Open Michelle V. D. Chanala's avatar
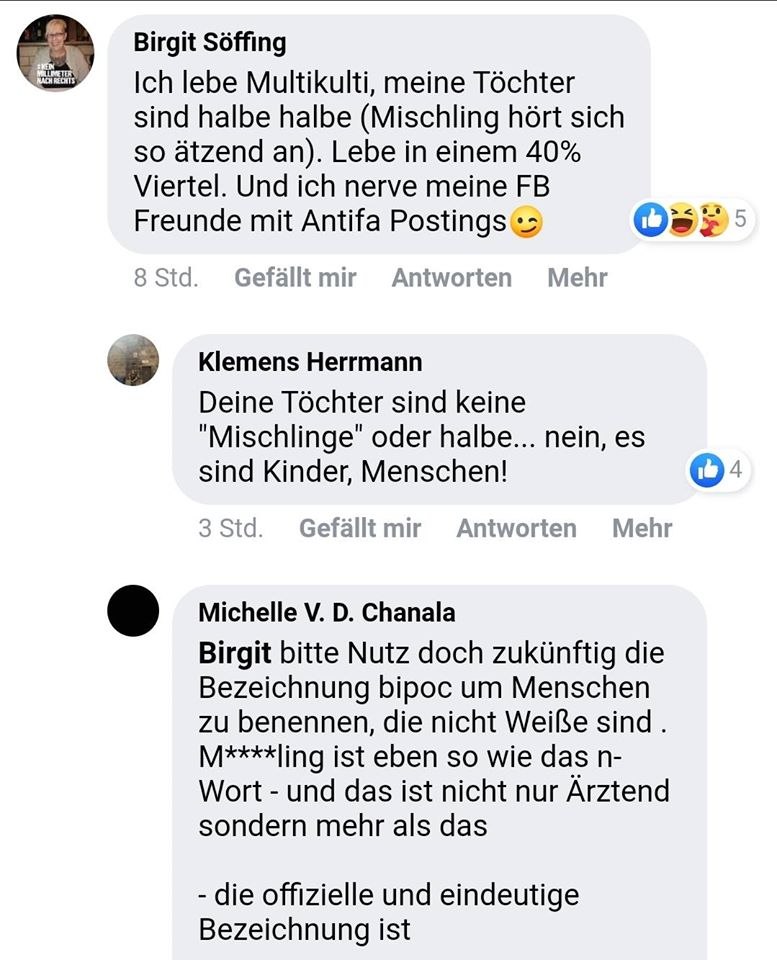The height and width of the screenshot is (960, 777). [133, 610]
